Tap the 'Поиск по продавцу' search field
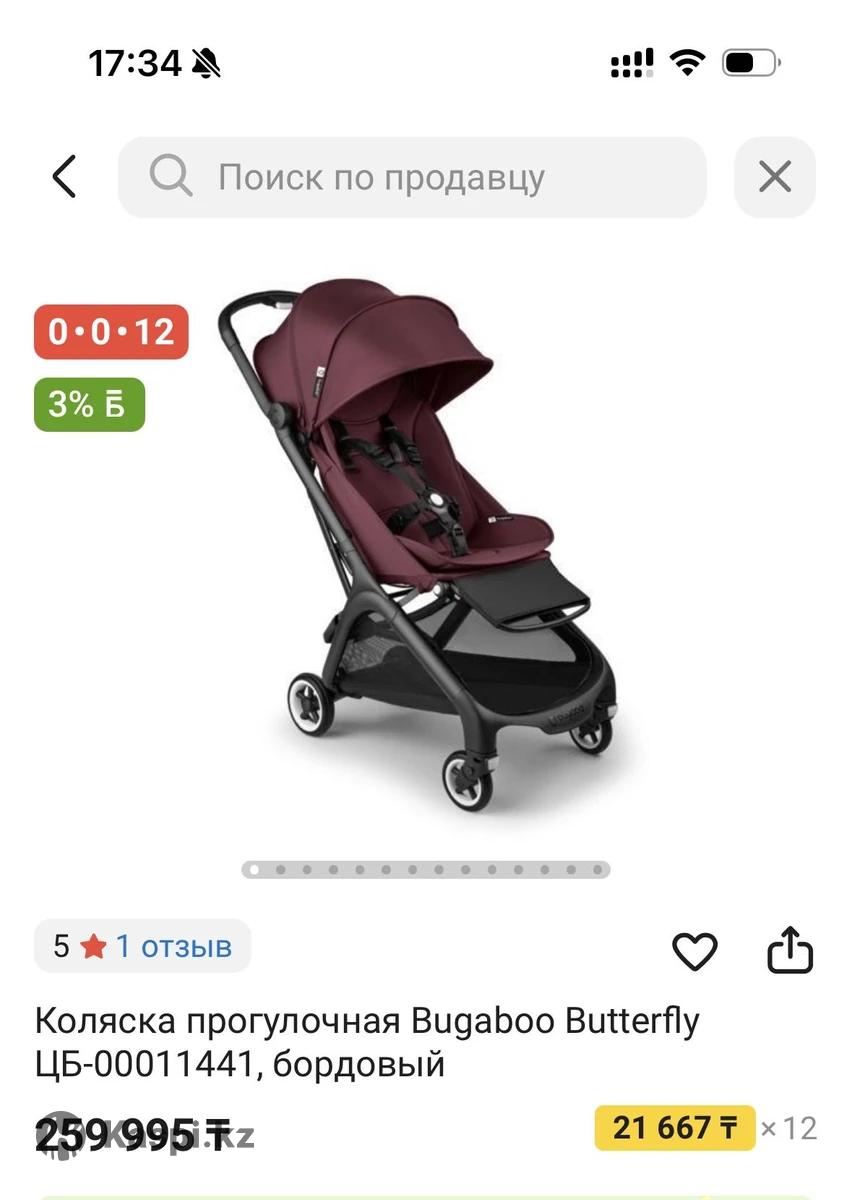This screenshot has height=1200, width=852. (412, 178)
